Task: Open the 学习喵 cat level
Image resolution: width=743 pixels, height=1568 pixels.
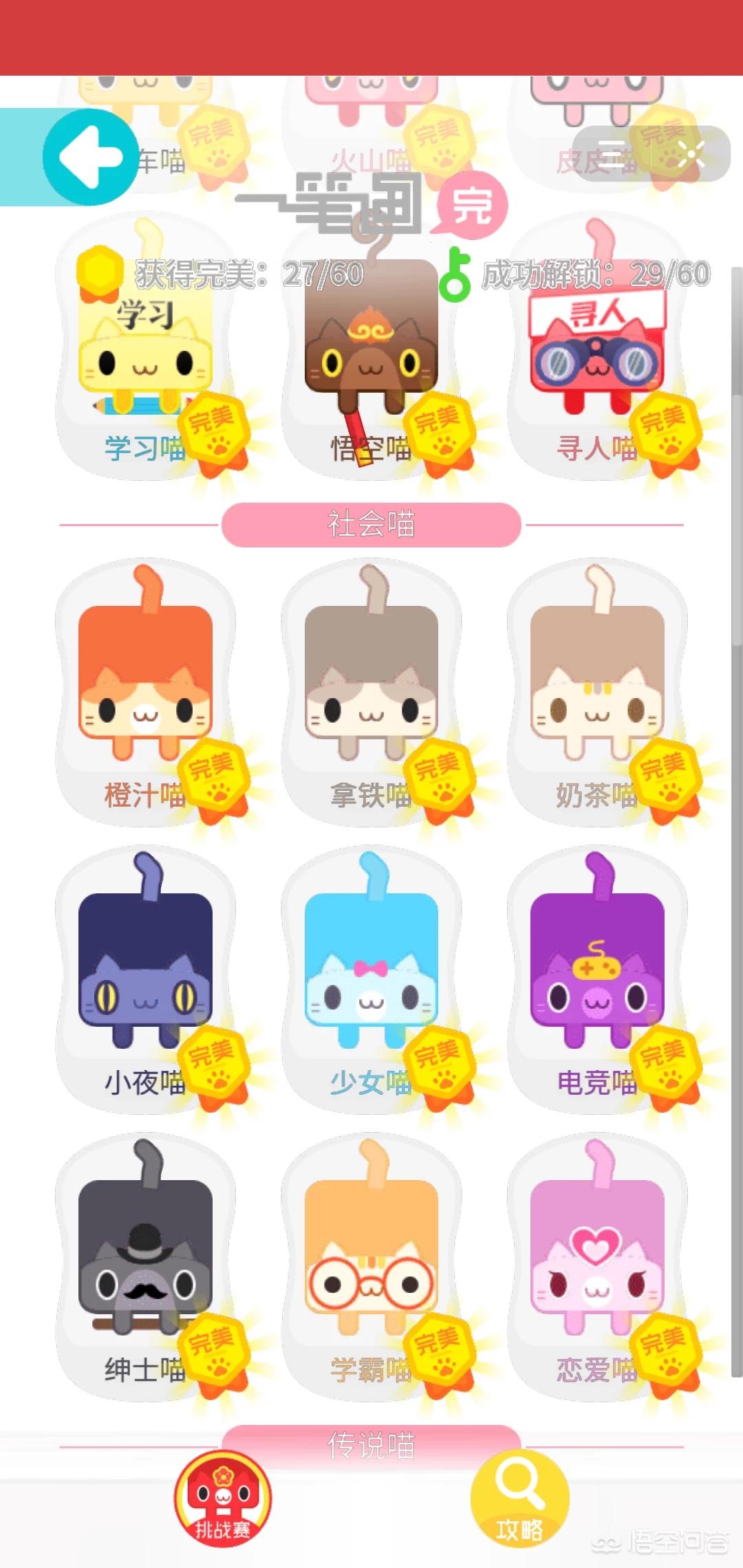Action: (145, 358)
